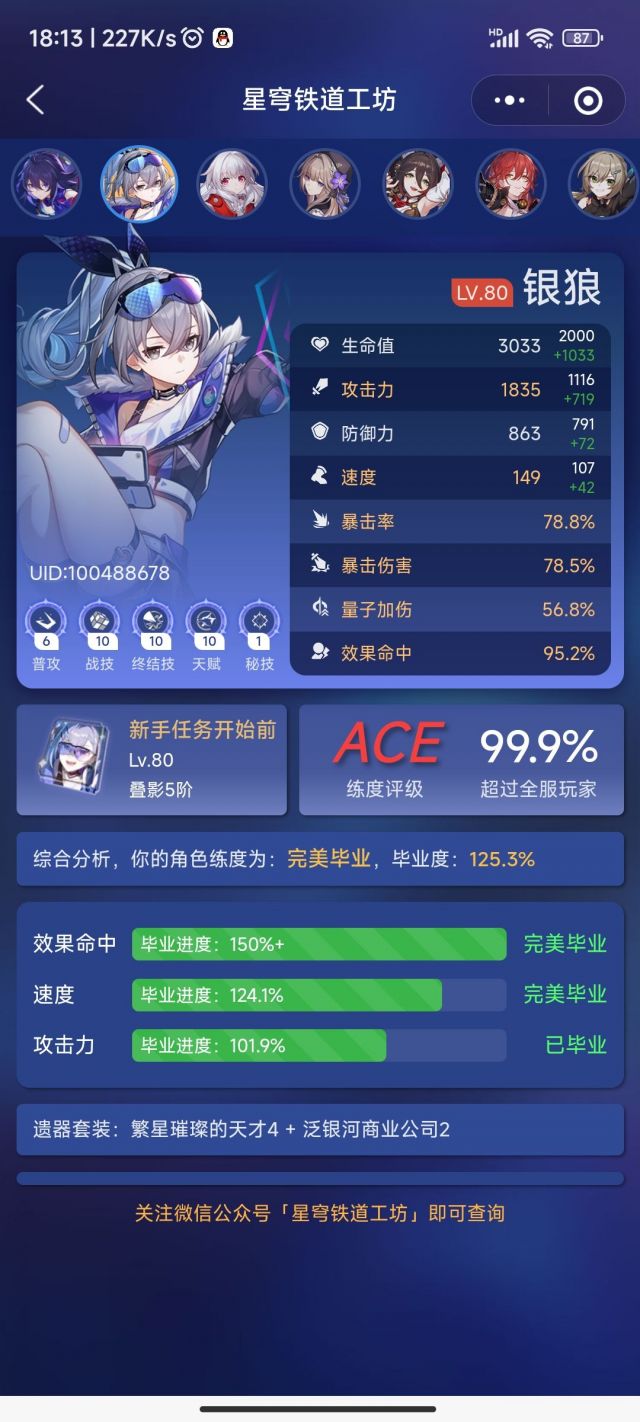
Task: Open the mini program three-dot menu
Action: (510, 100)
